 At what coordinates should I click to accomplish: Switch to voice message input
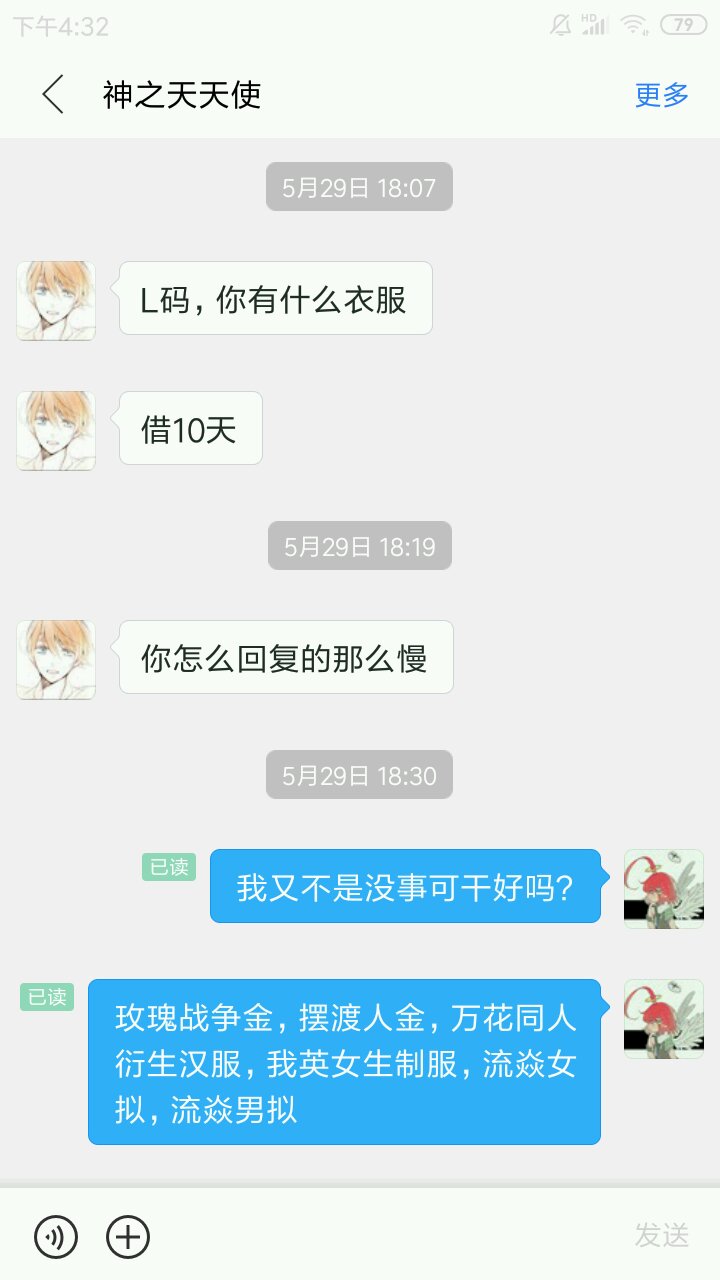(56, 1237)
